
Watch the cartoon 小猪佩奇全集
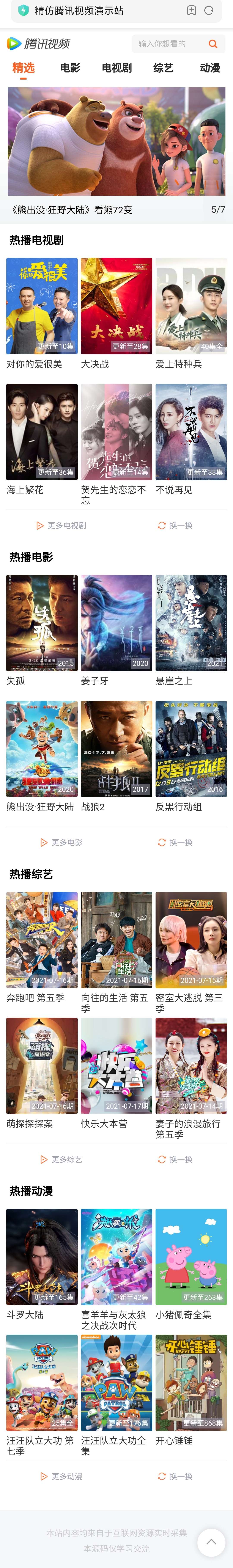click(x=191, y=1257)
